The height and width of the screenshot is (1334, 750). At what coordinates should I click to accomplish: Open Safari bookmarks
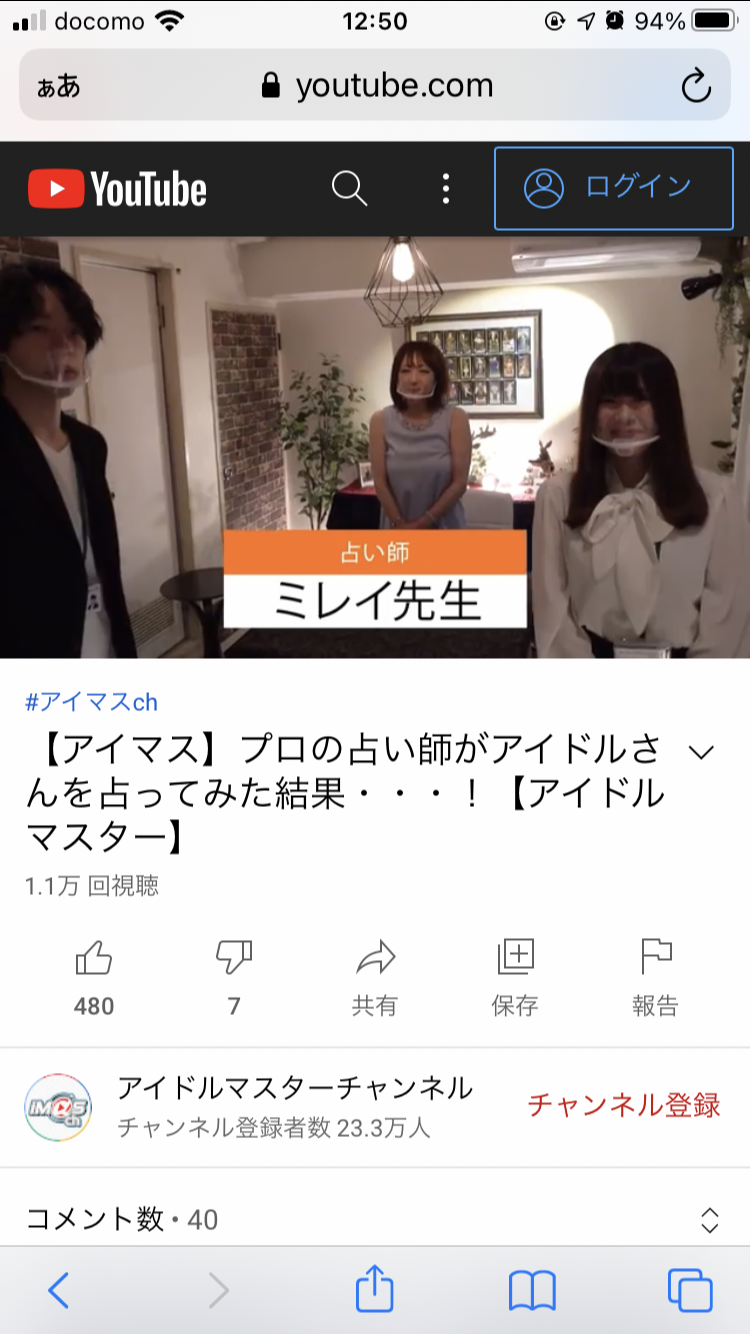click(532, 1290)
